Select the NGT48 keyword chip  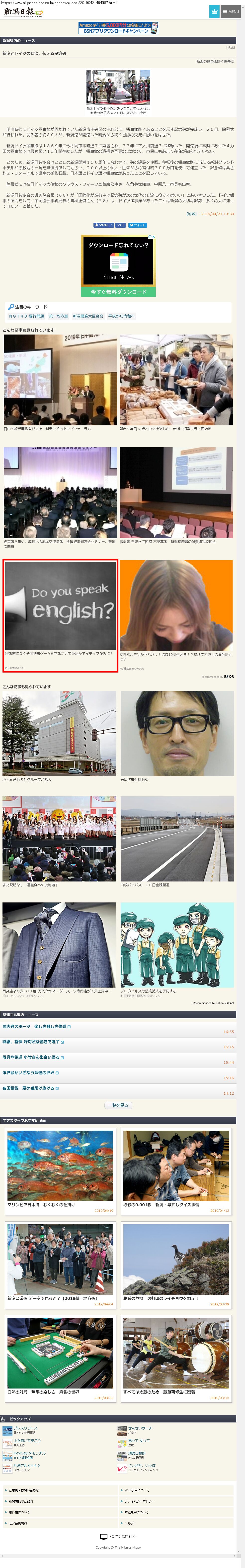click(26, 316)
